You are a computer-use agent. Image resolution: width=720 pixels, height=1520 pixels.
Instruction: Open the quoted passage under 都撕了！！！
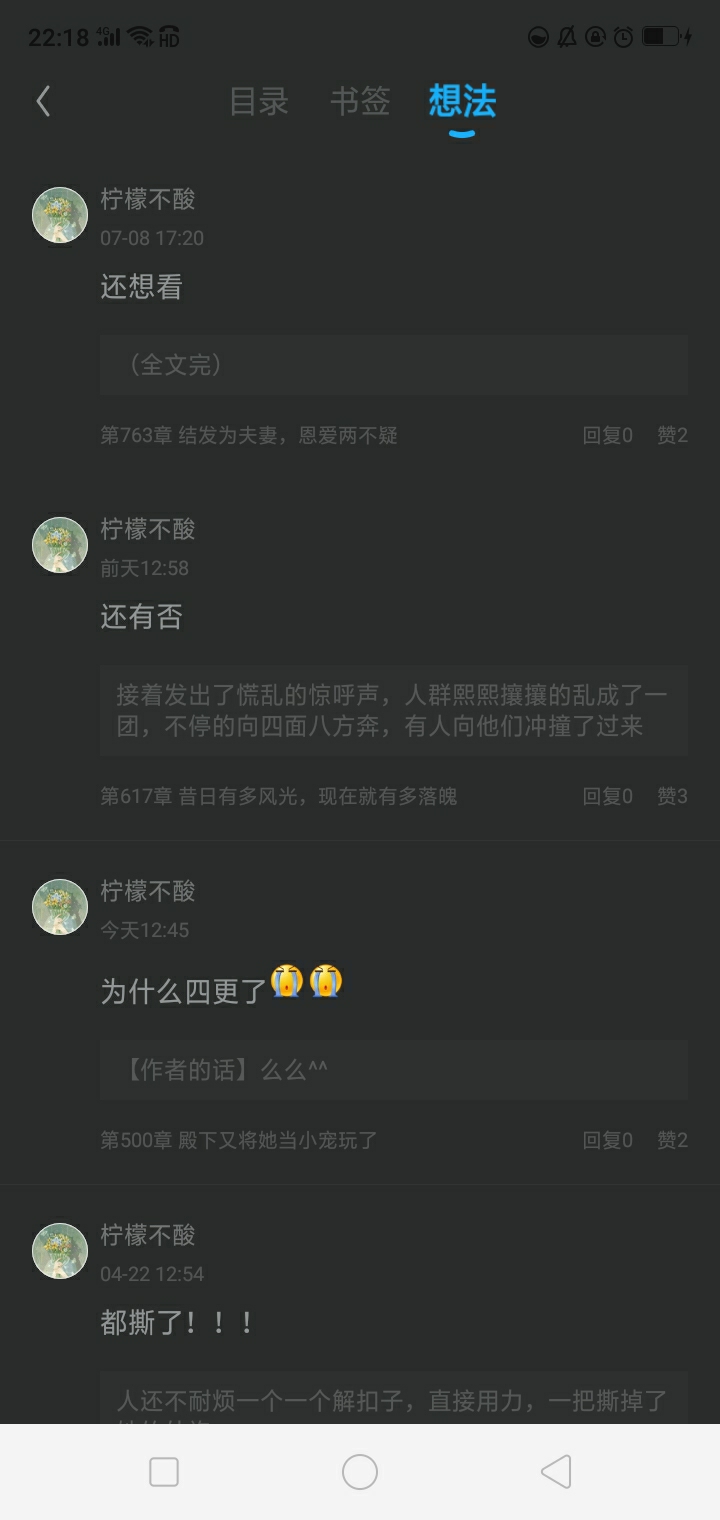[393, 1398]
